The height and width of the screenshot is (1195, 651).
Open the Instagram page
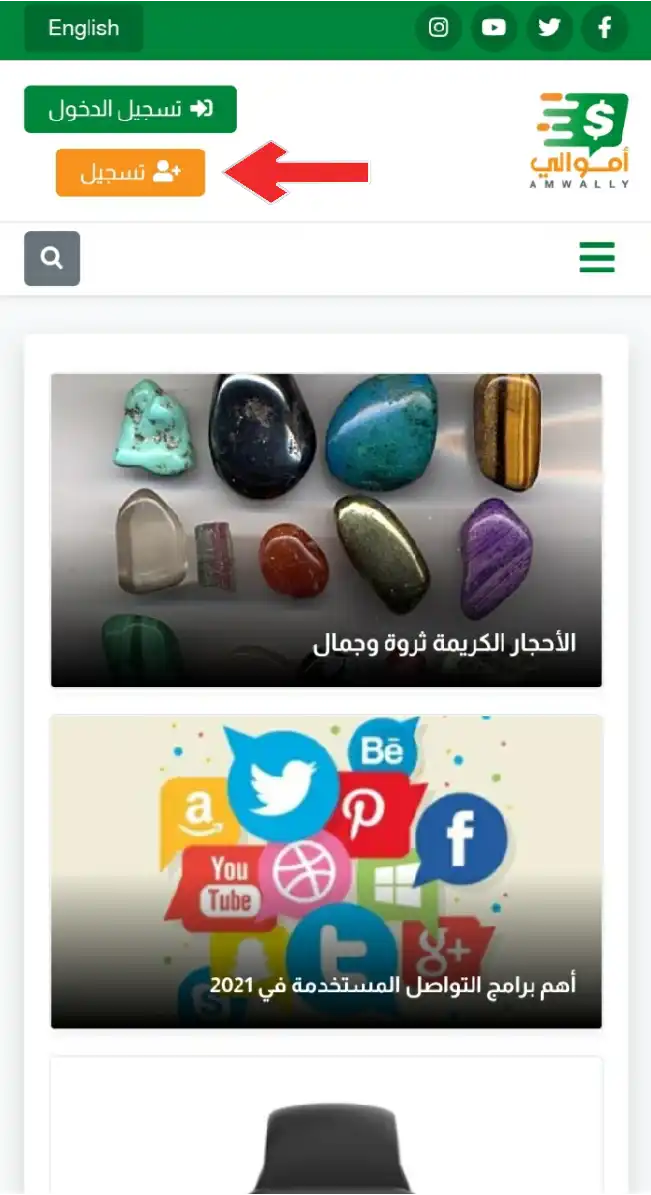[x=438, y=28]
